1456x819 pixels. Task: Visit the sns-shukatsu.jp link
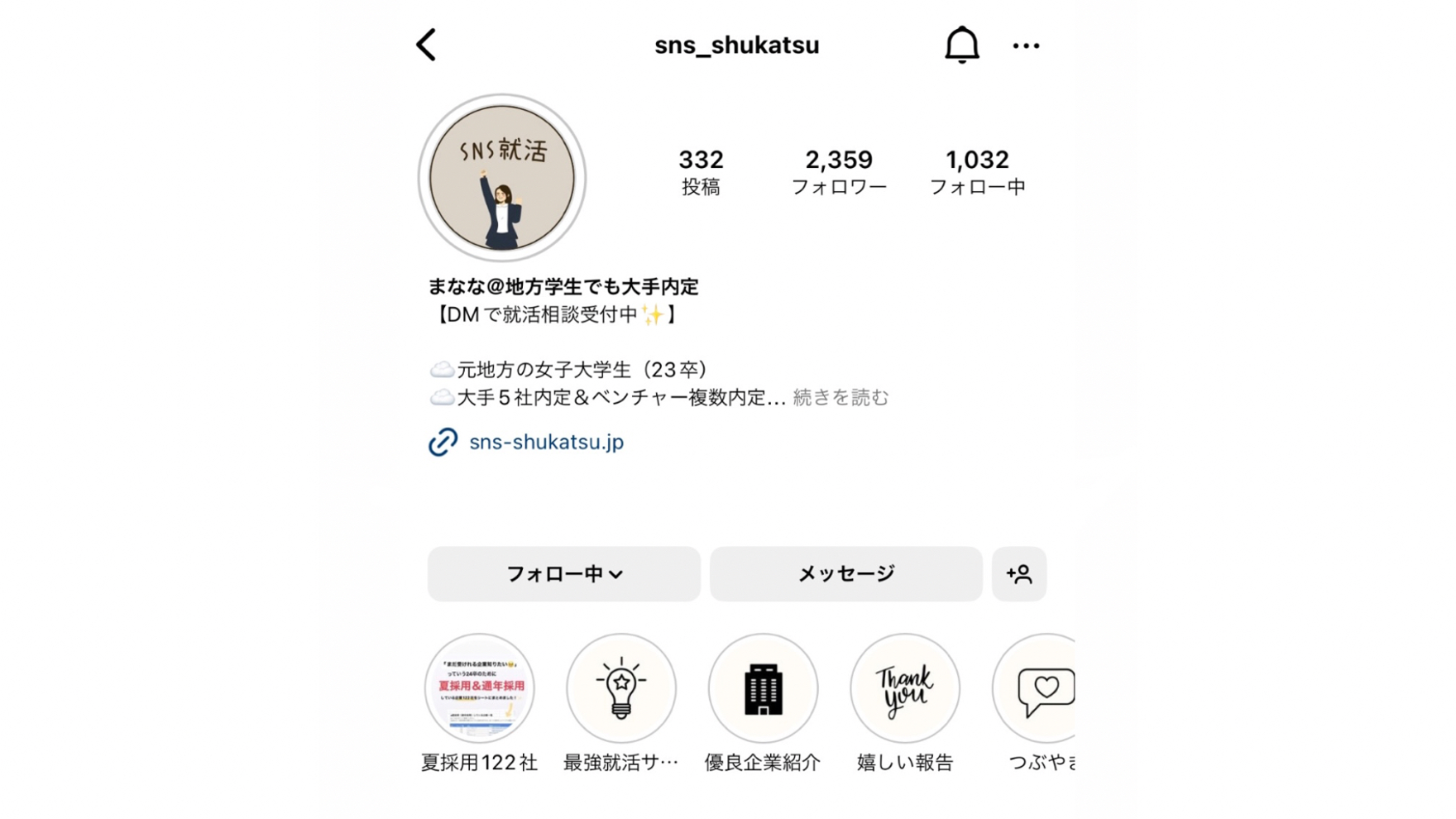point(546,443)
